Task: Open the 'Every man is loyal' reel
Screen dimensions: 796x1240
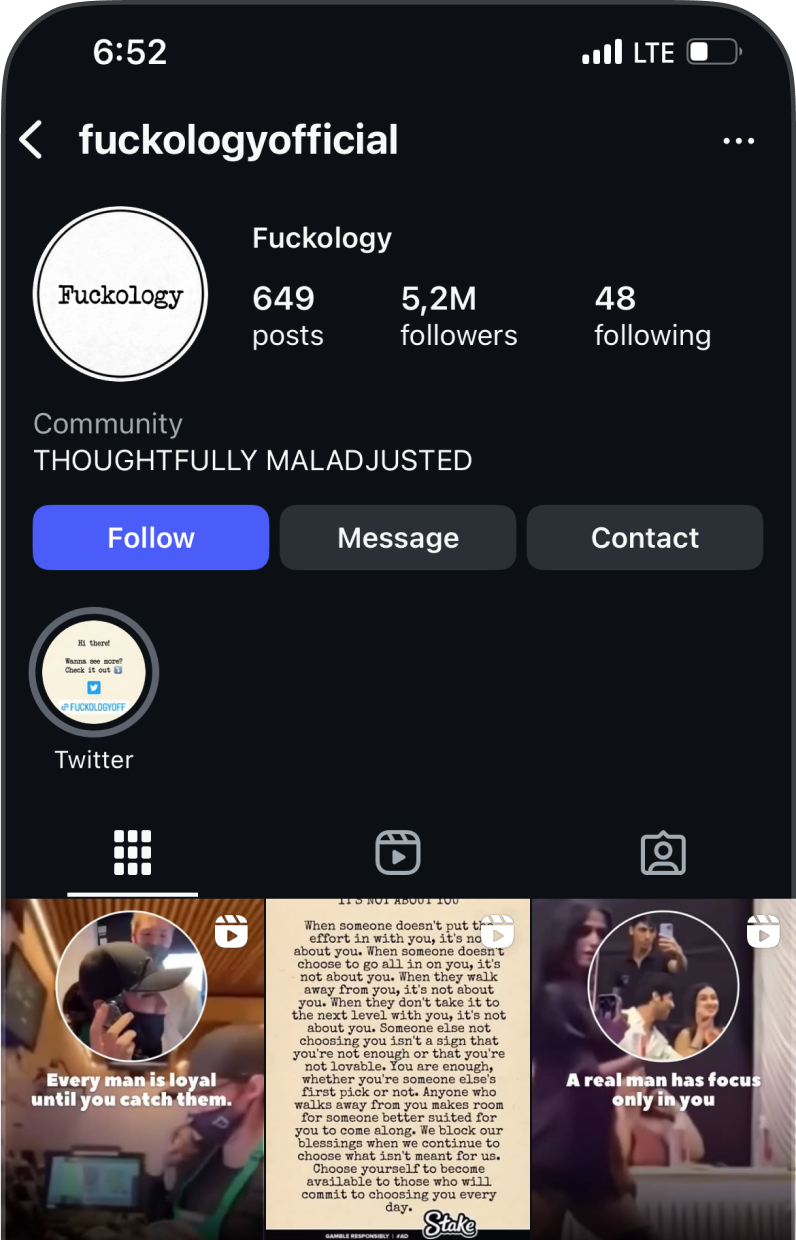Action: coord(132,1068)
